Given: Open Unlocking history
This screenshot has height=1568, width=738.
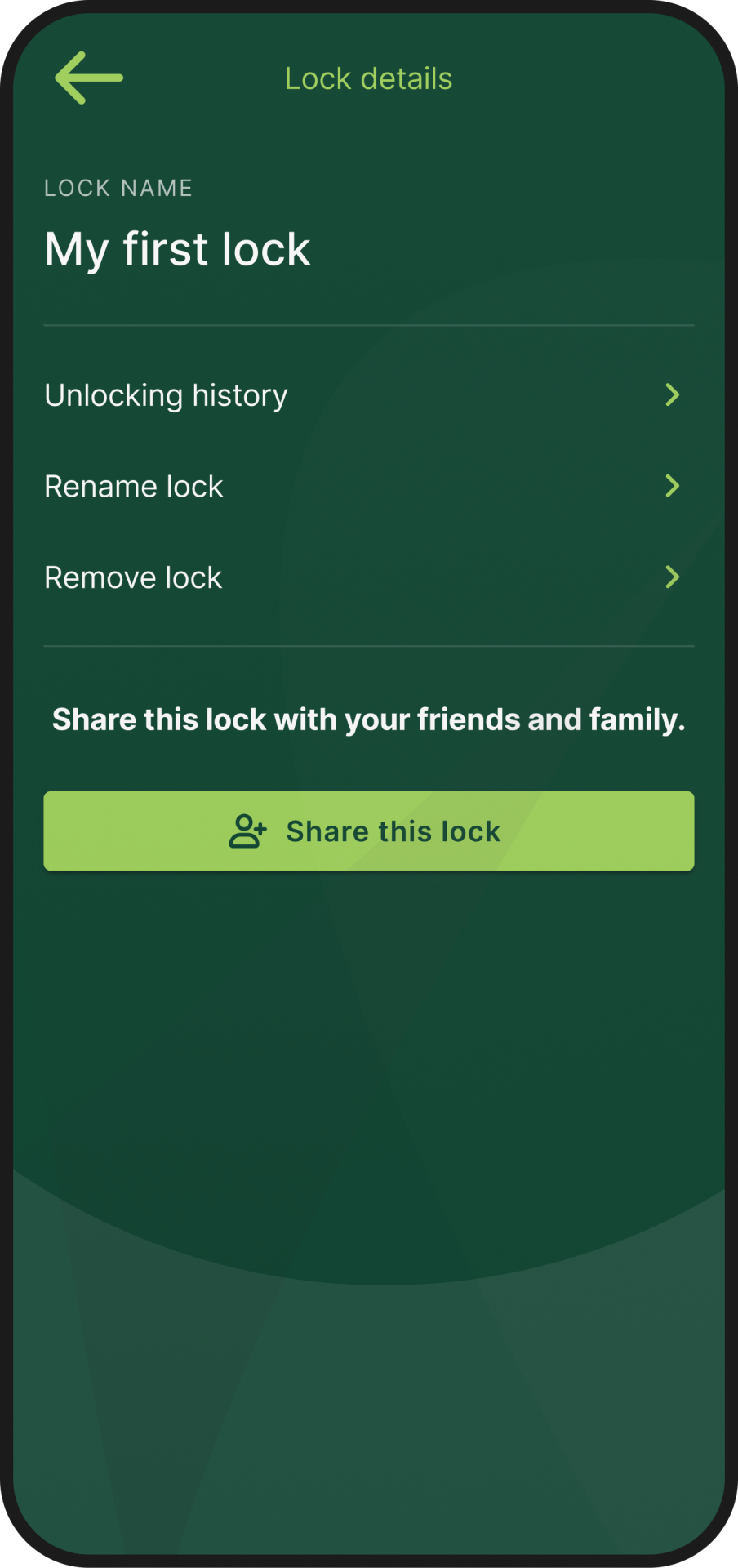Looking at the screenshot, I should point(368,395).
